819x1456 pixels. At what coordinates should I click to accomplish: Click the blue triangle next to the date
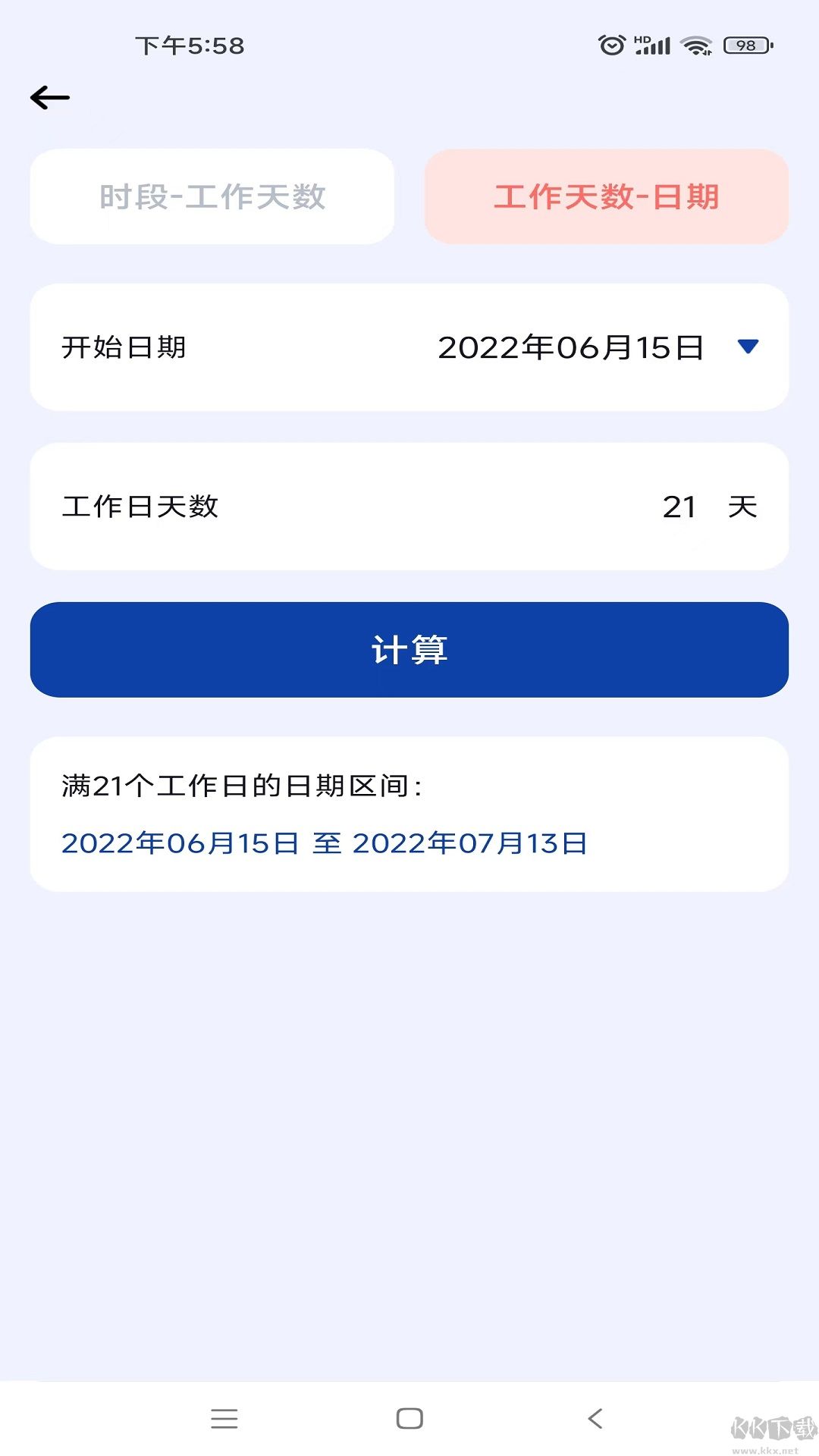(748, 347)
